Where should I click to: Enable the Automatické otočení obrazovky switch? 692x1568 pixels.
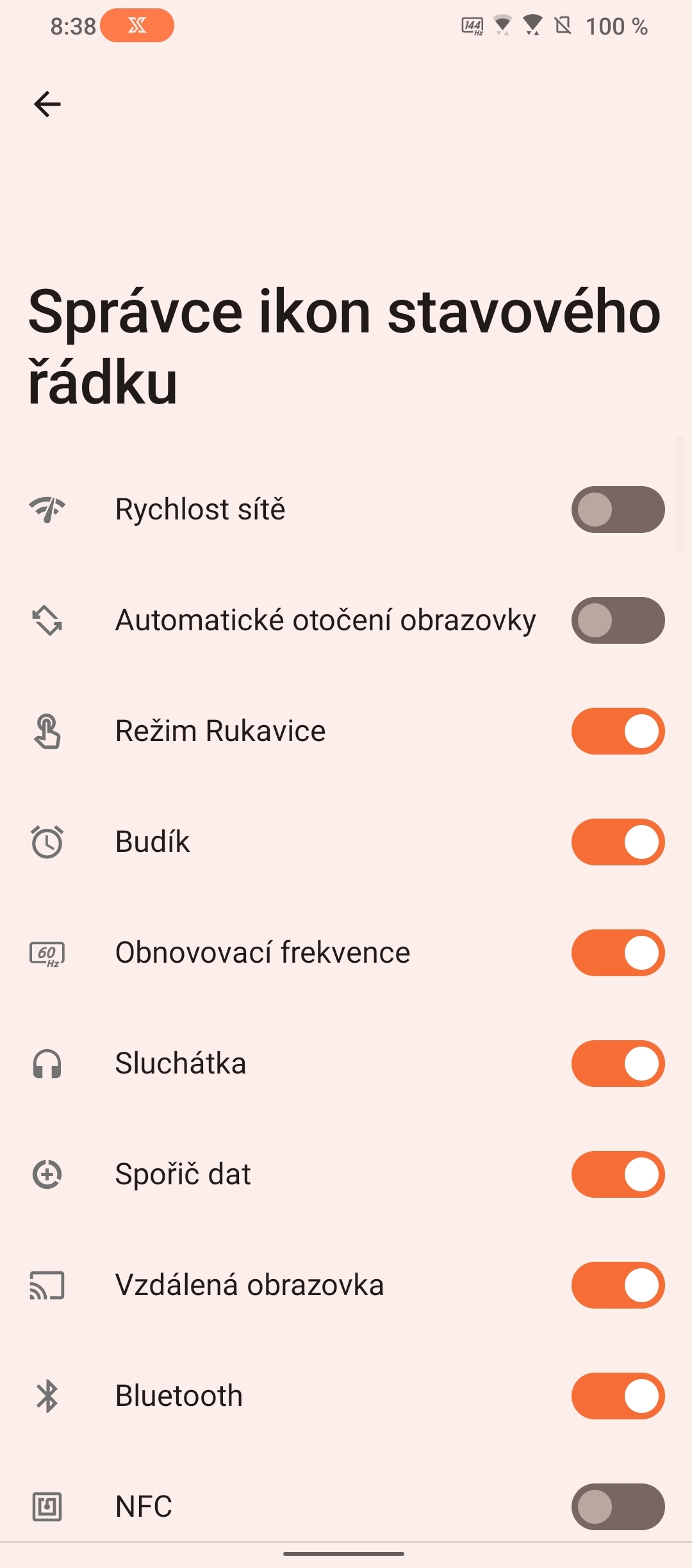click(617, 619)
